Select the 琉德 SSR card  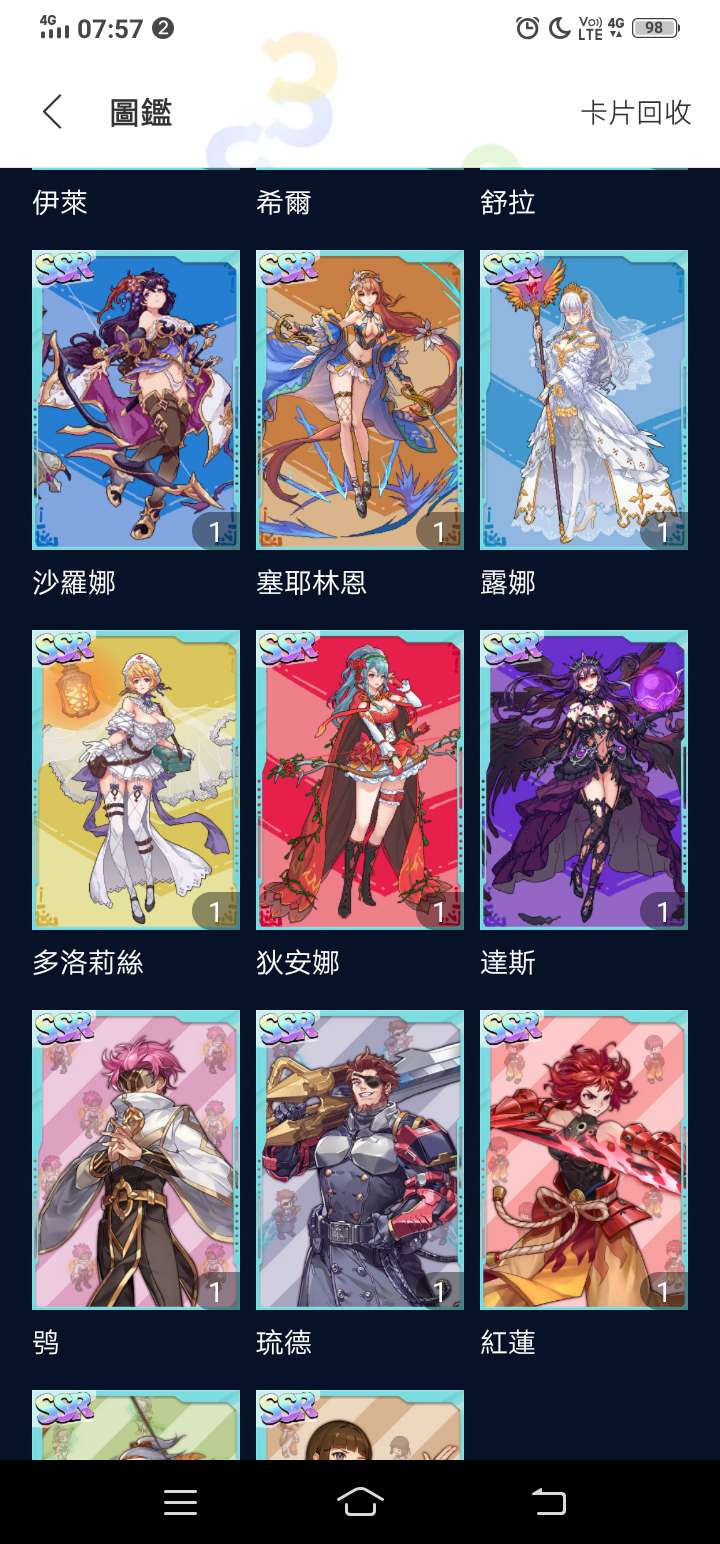(360, 1160)
